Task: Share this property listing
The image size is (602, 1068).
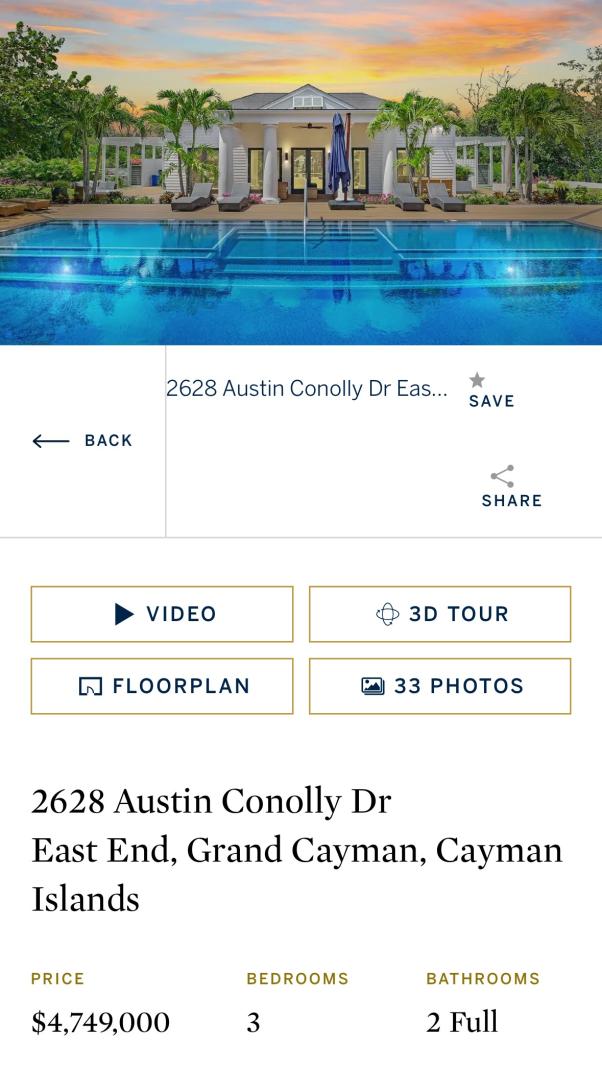Action: coord(511,486)
